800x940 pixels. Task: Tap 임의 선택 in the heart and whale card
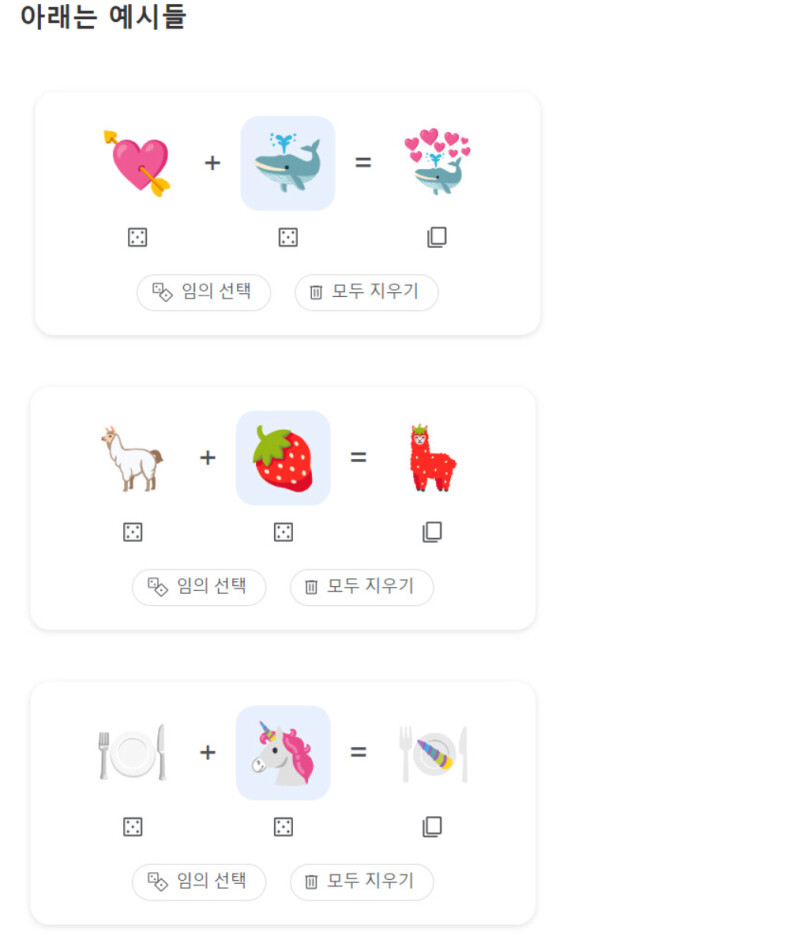point(204,292)
